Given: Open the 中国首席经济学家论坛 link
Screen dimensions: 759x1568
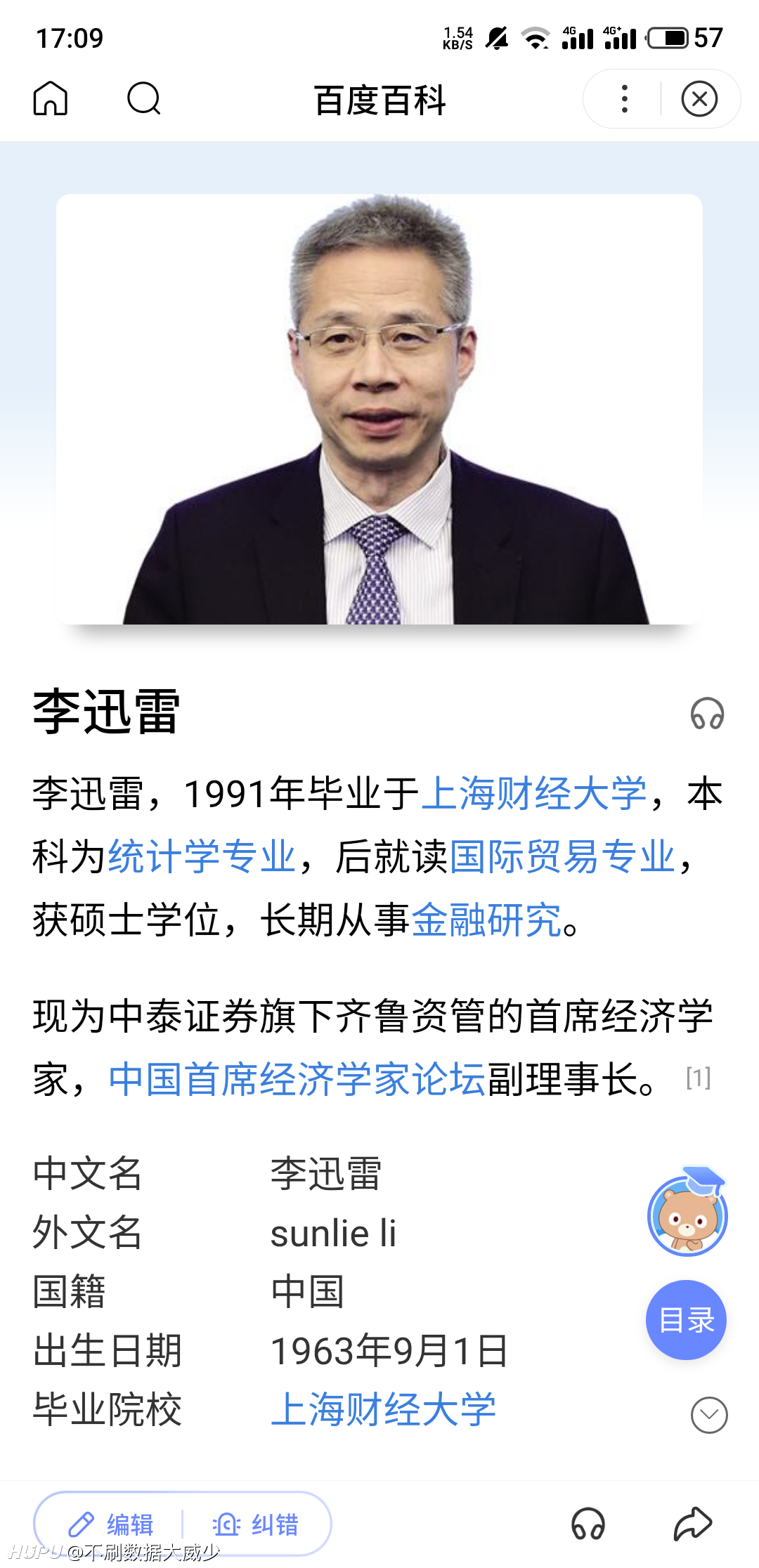Looking at the screenshot, I should point(297,1079).
